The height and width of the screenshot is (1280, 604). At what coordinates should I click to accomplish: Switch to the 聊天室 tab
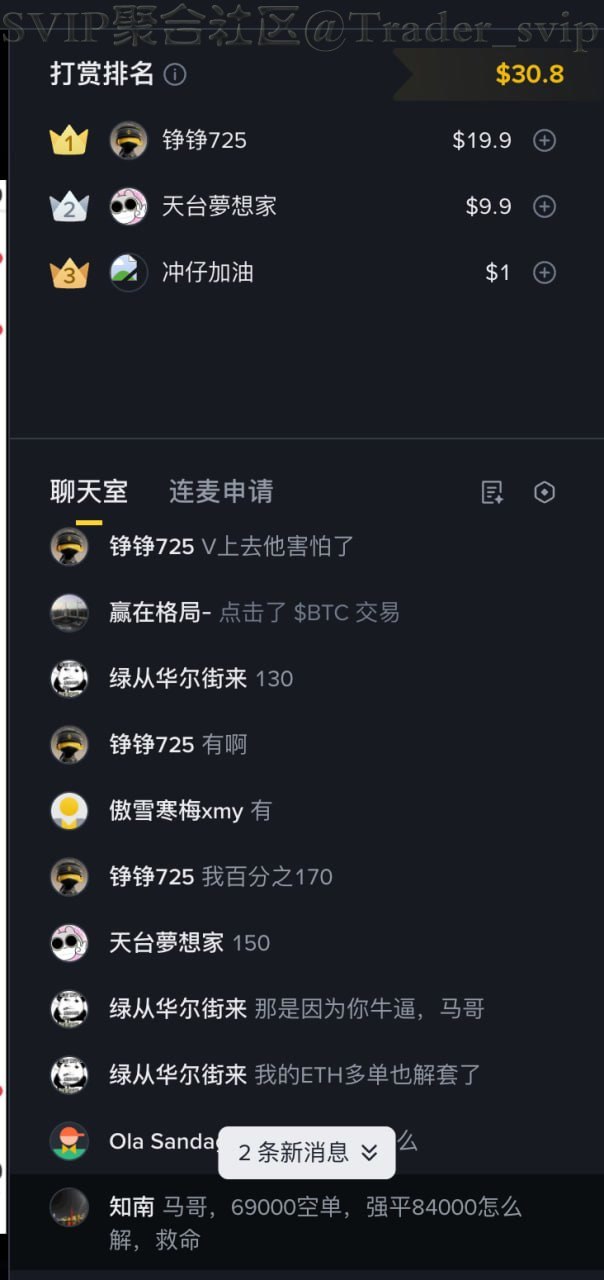[89, 492]
